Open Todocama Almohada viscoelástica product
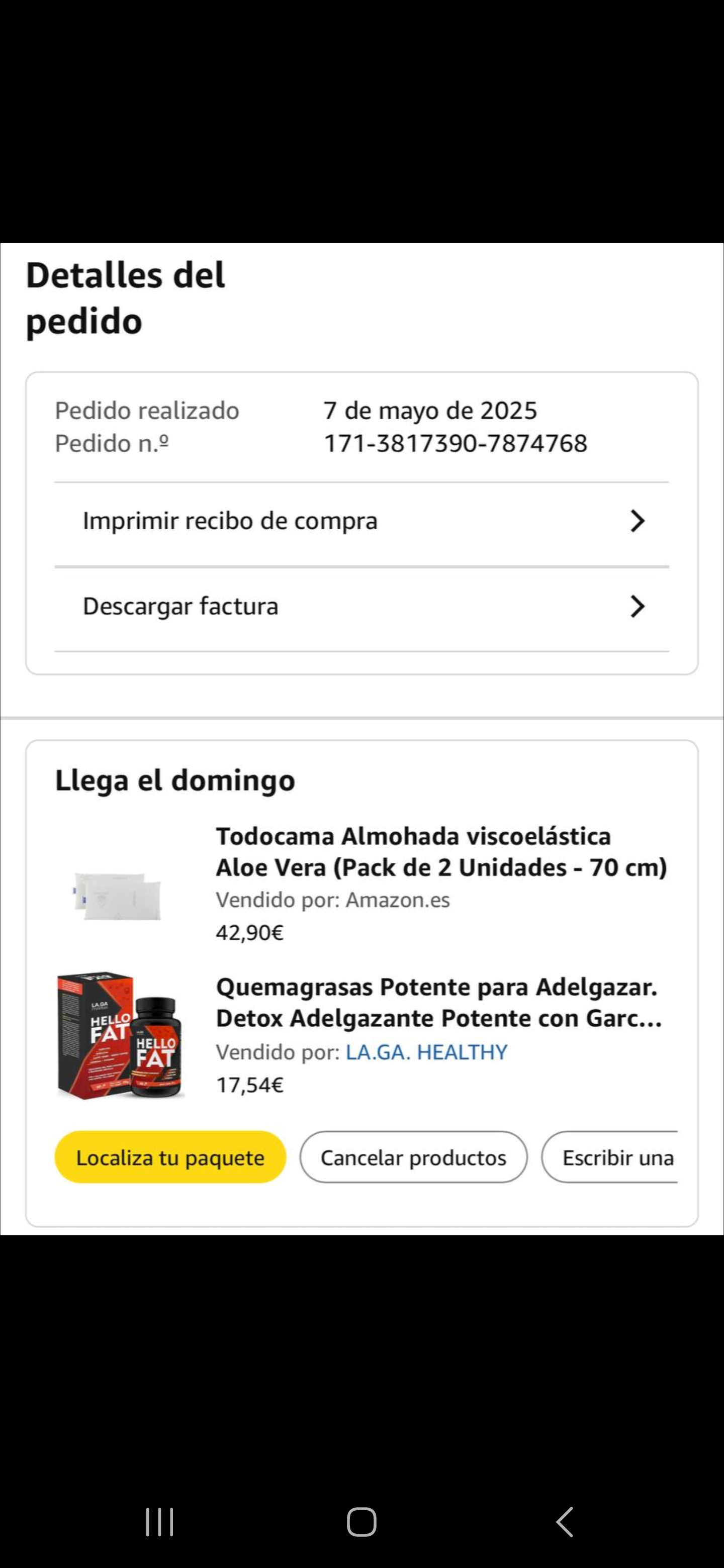 441,851
